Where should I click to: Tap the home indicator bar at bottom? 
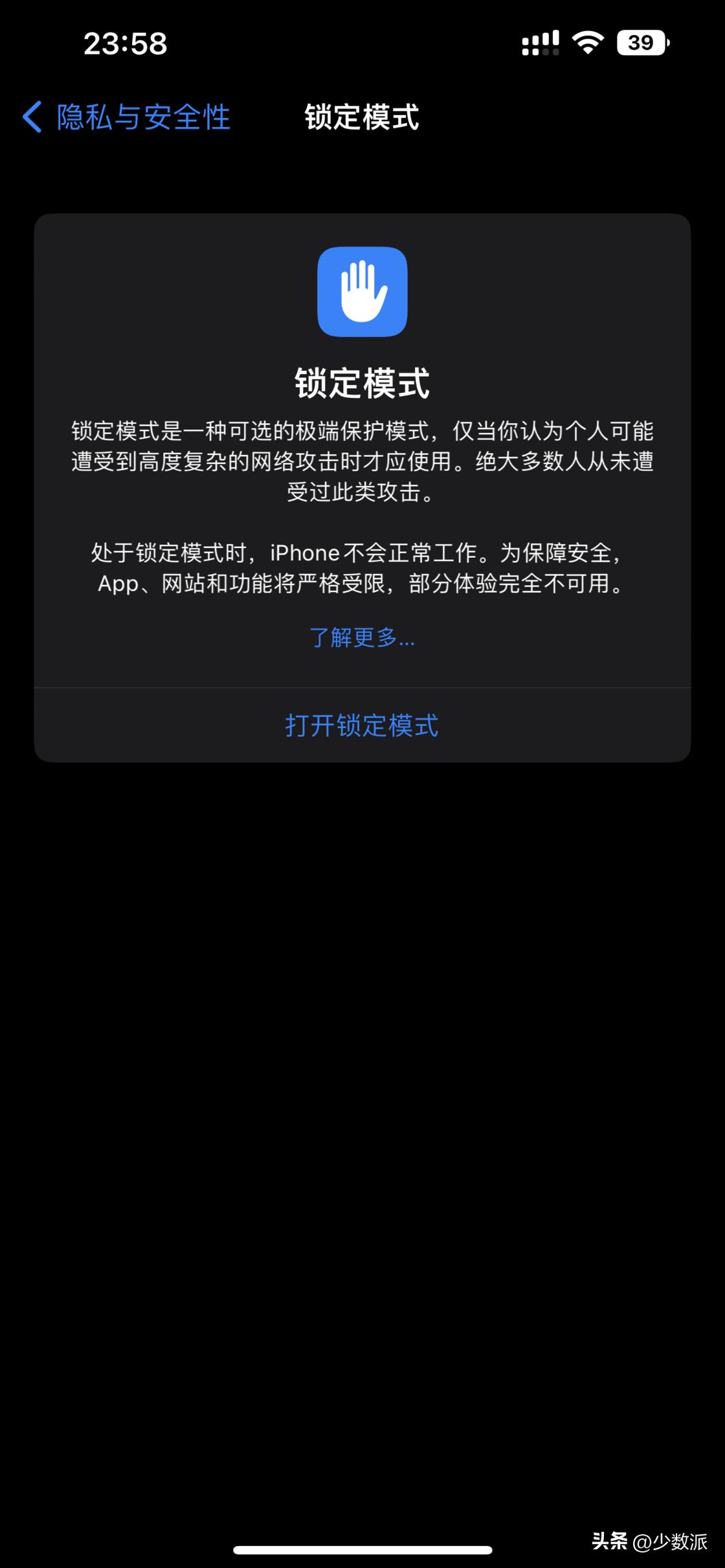pyautogui.click(x=362, y=1549)
